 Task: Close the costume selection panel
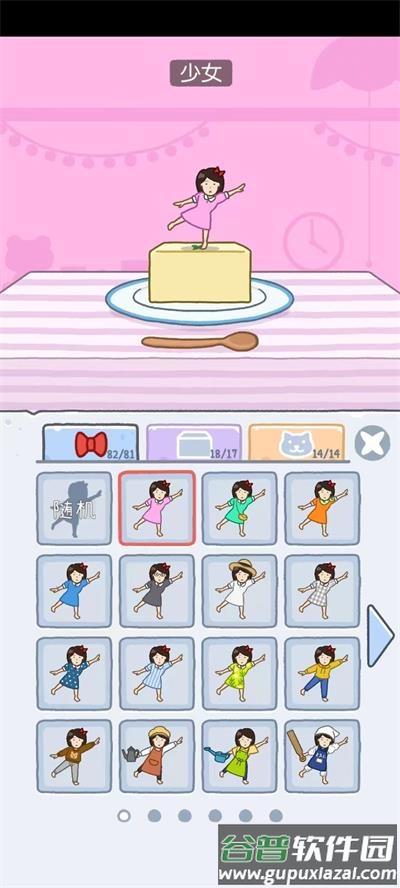[372, 443]
